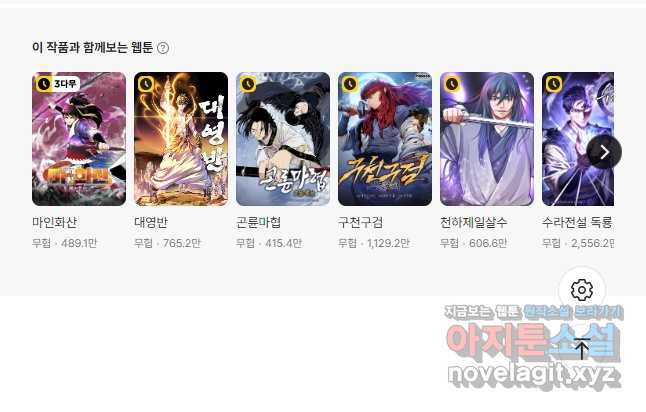This screenshot has width=646, height=412.
Task: Jump to top with the up arrow
Action: pos(582,349)
